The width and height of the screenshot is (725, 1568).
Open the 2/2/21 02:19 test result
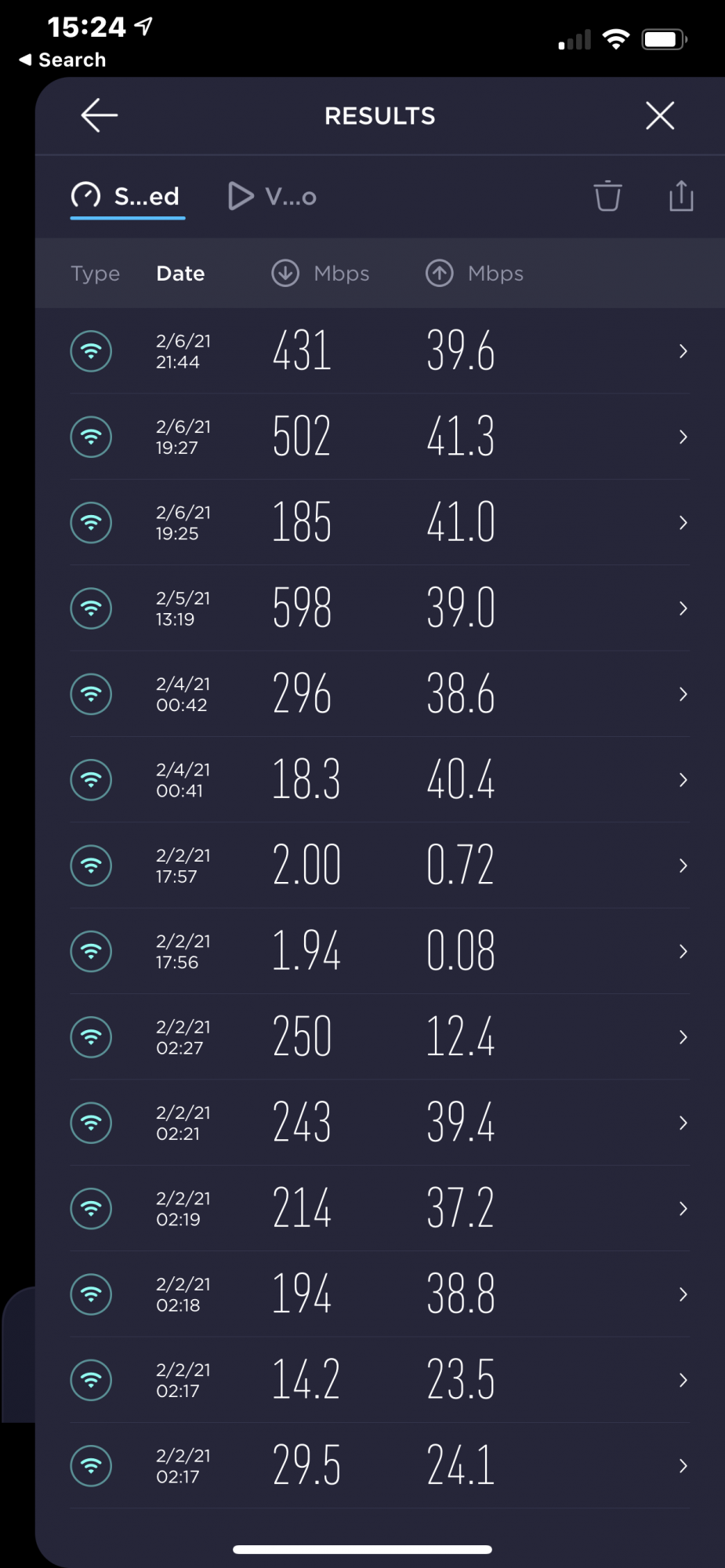click(x=379, y=1208)
